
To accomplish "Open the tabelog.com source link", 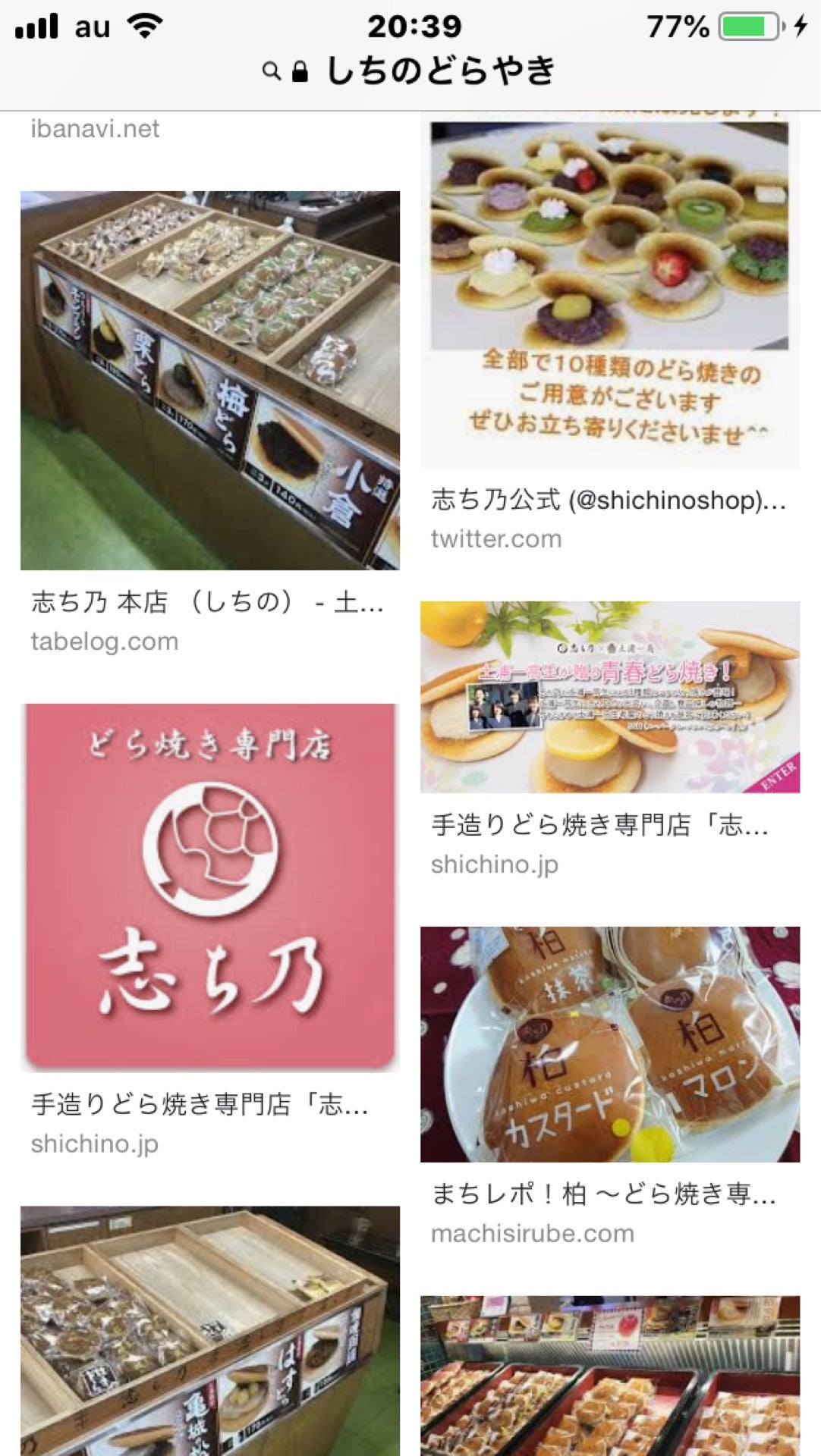I will 104,641.
